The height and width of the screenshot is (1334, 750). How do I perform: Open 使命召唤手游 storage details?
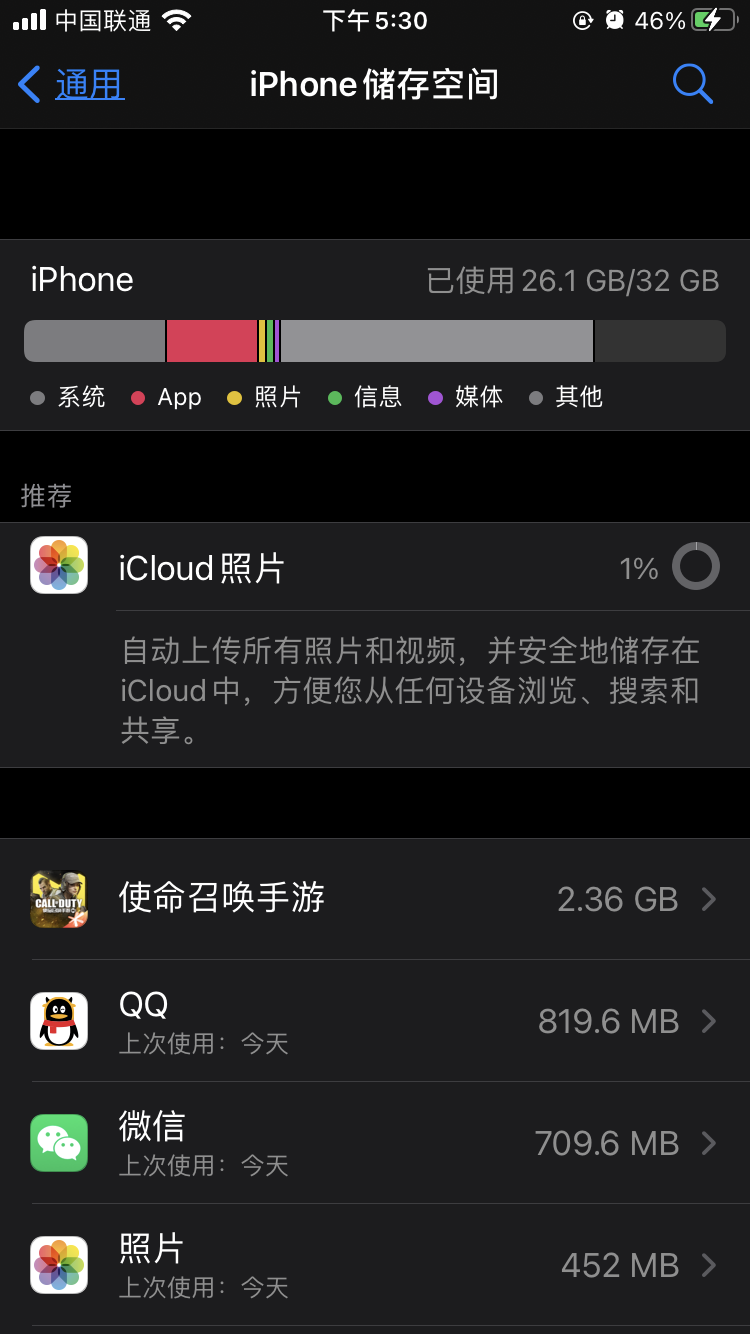tap(375, 899)
